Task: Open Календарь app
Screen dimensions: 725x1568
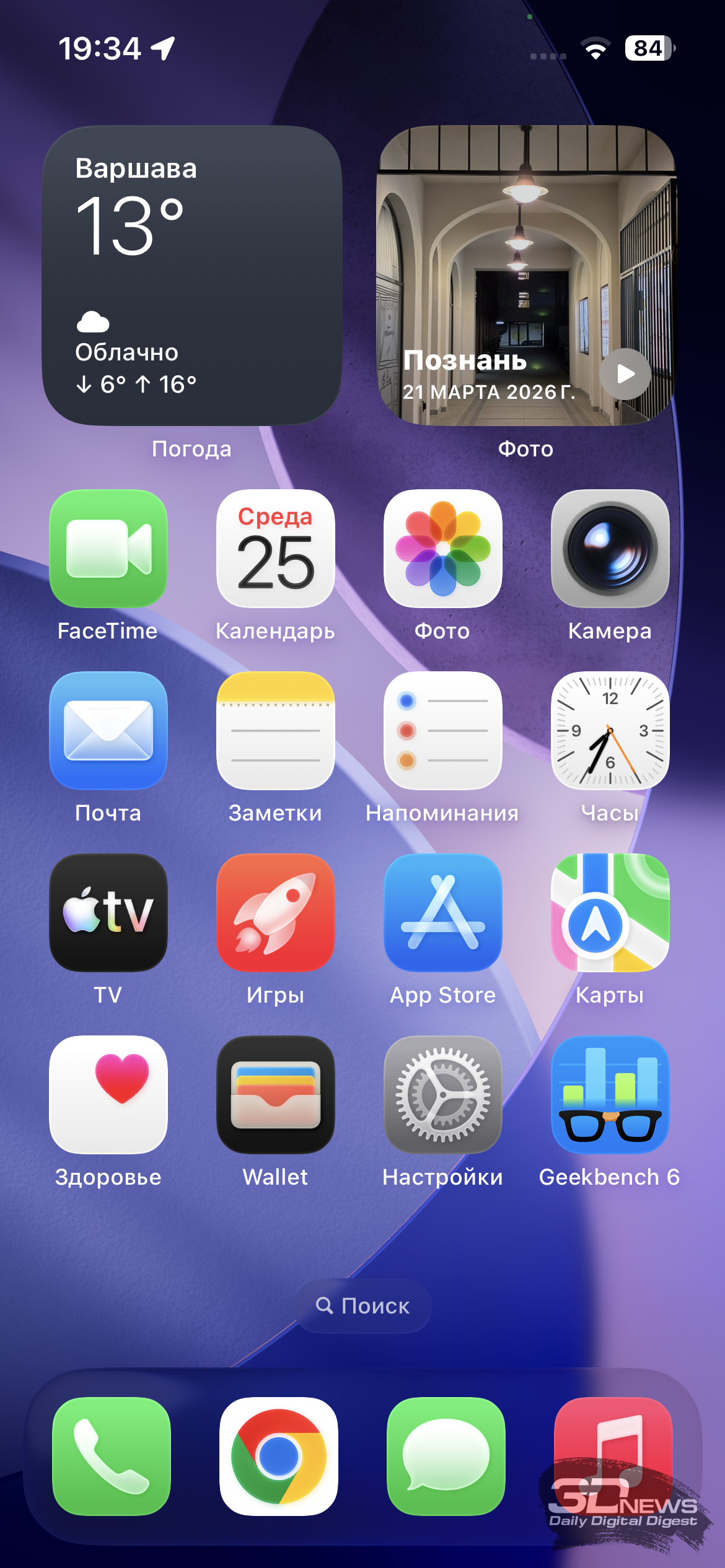Action: (x=276, y=549)
